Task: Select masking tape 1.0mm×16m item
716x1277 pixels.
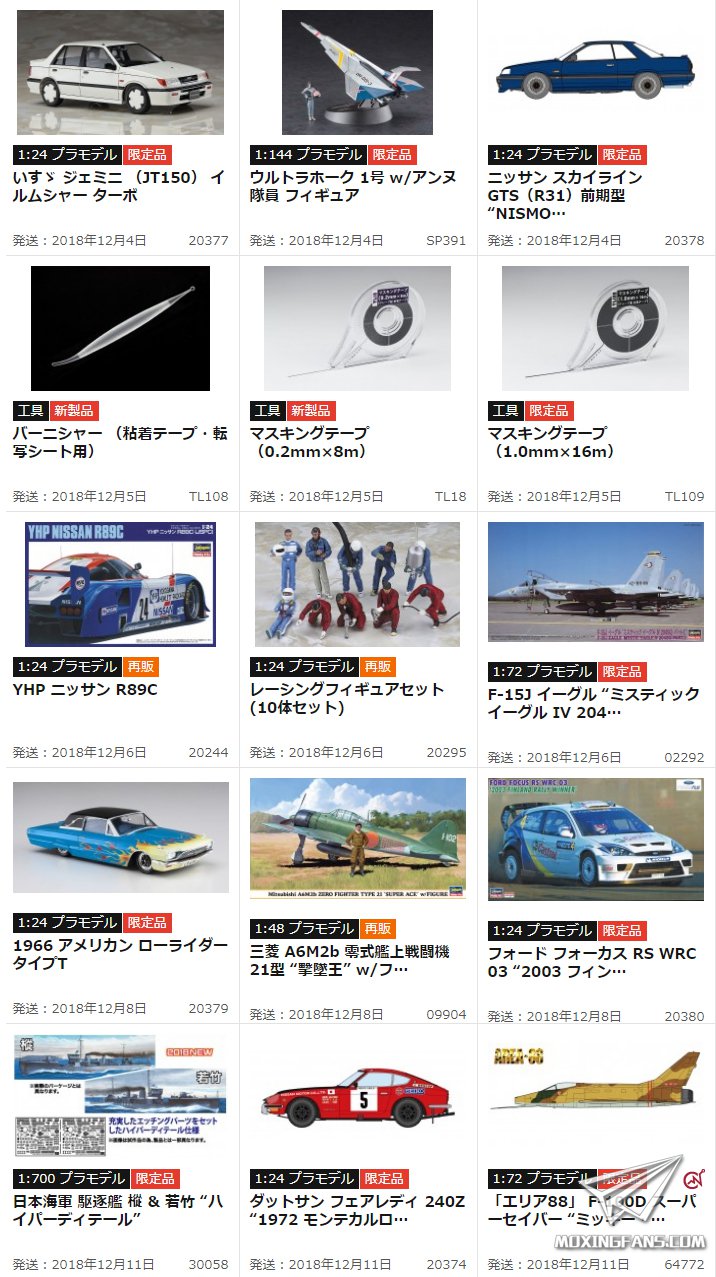Action: coord(595,328)
